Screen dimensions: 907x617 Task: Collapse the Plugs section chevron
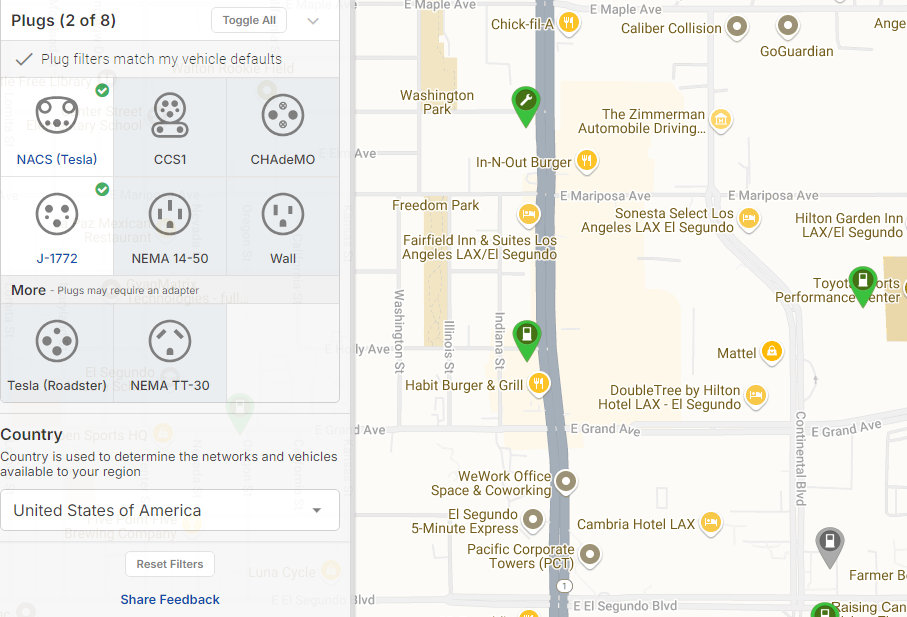(313, 21)
